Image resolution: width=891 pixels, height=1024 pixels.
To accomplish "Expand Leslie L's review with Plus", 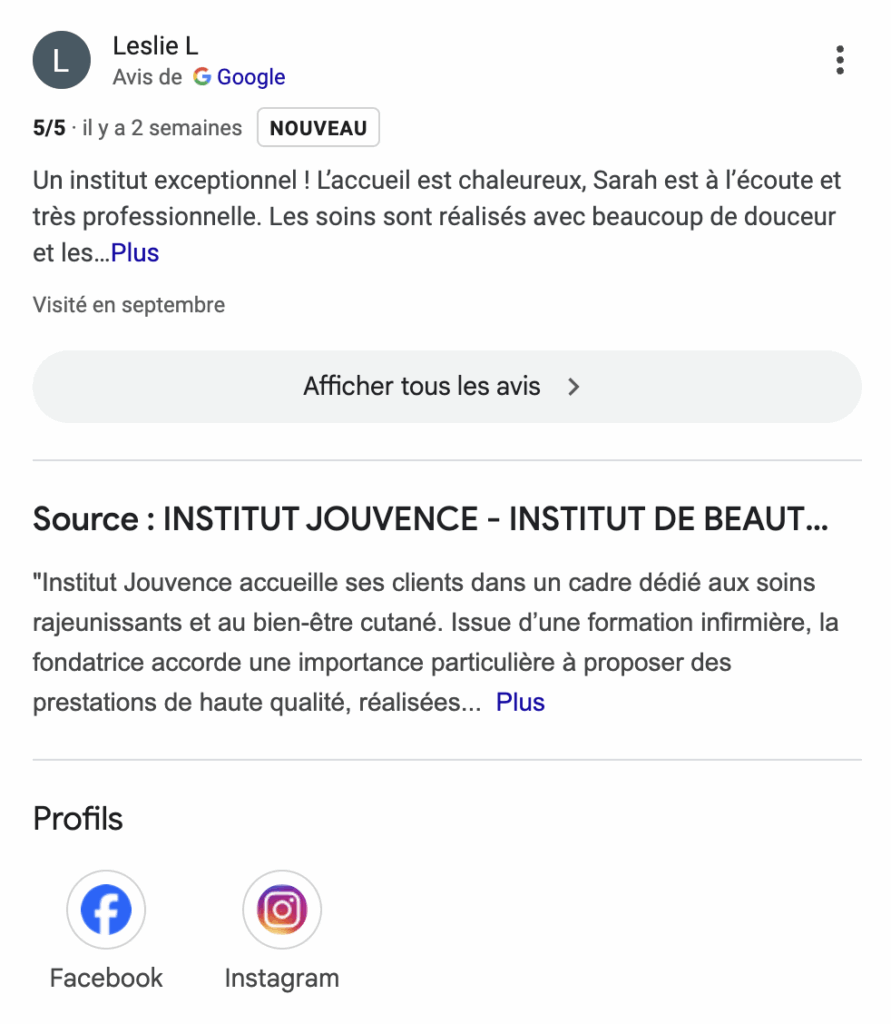I will click(x=135, y=253).
